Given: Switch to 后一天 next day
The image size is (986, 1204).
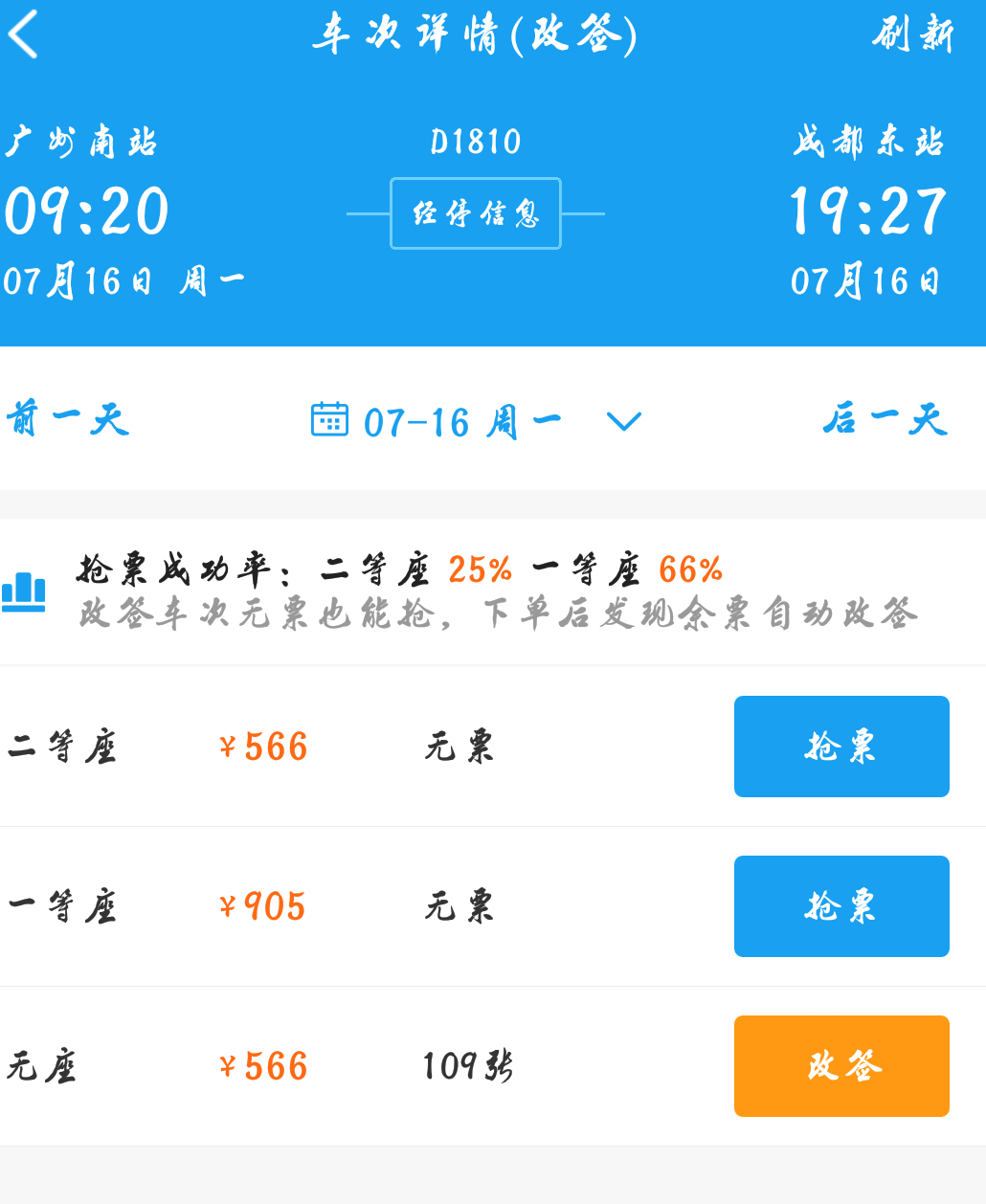Looking at the screenshot, I should tap(885, 420).
